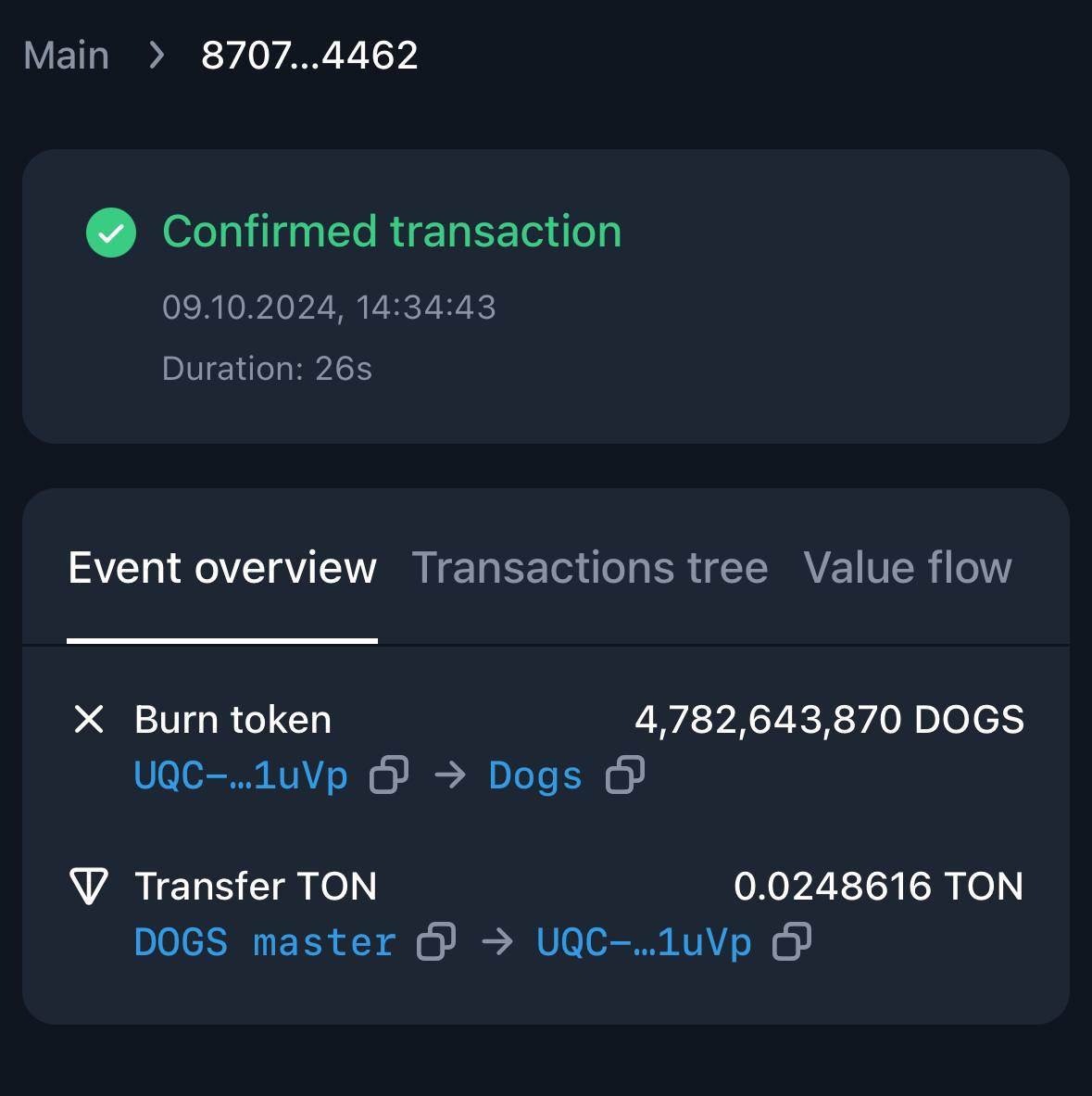
Task: Open UQC-…1uVp recipient in Transfer TON row
Action: [x=644, y=942]
